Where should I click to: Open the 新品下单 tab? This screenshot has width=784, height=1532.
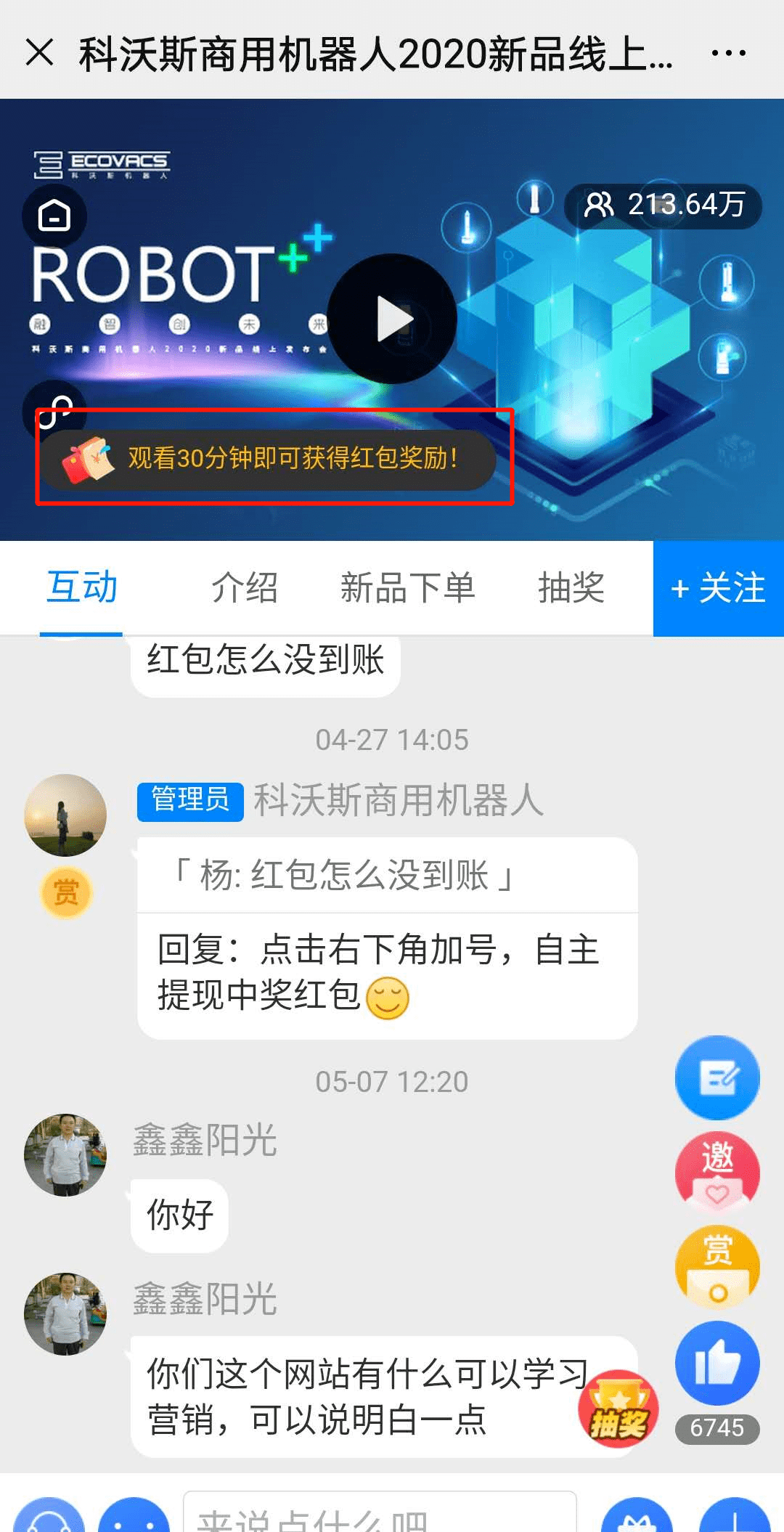(407, 587)
